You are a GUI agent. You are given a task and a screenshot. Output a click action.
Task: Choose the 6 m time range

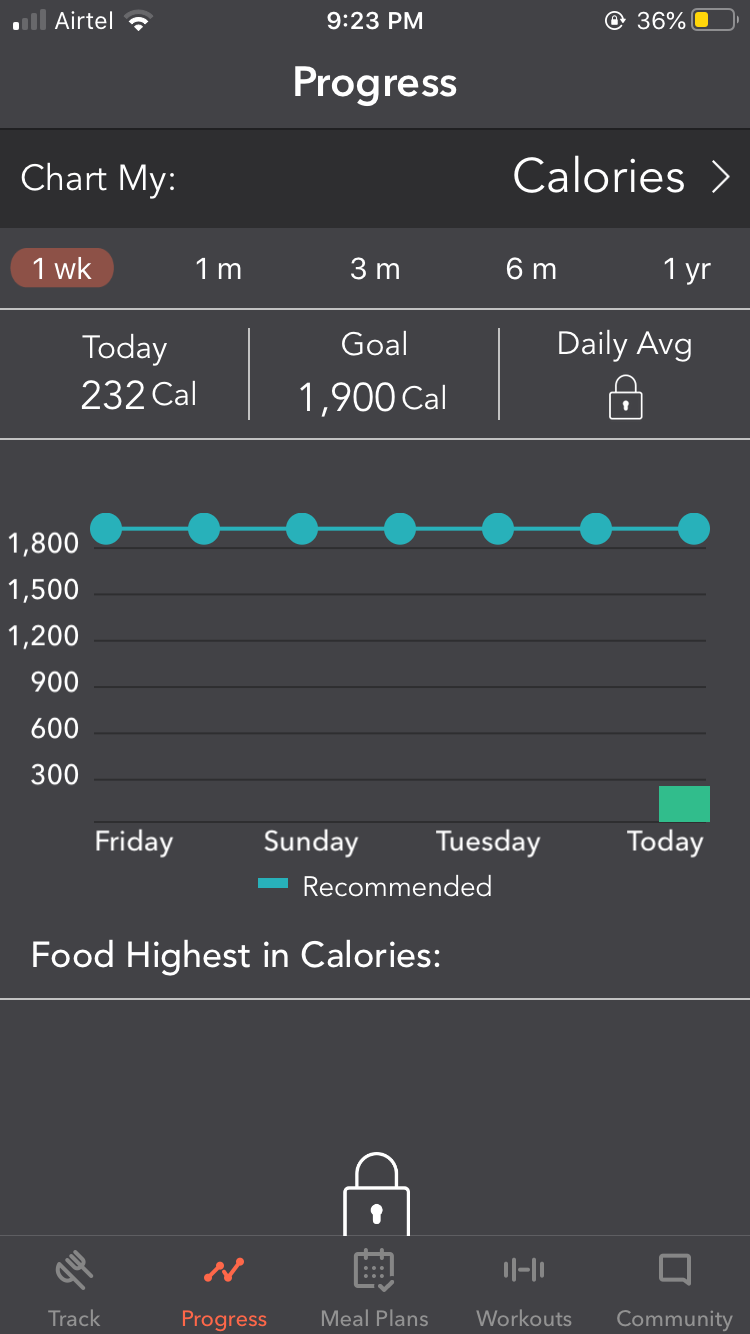click(531, 269)
